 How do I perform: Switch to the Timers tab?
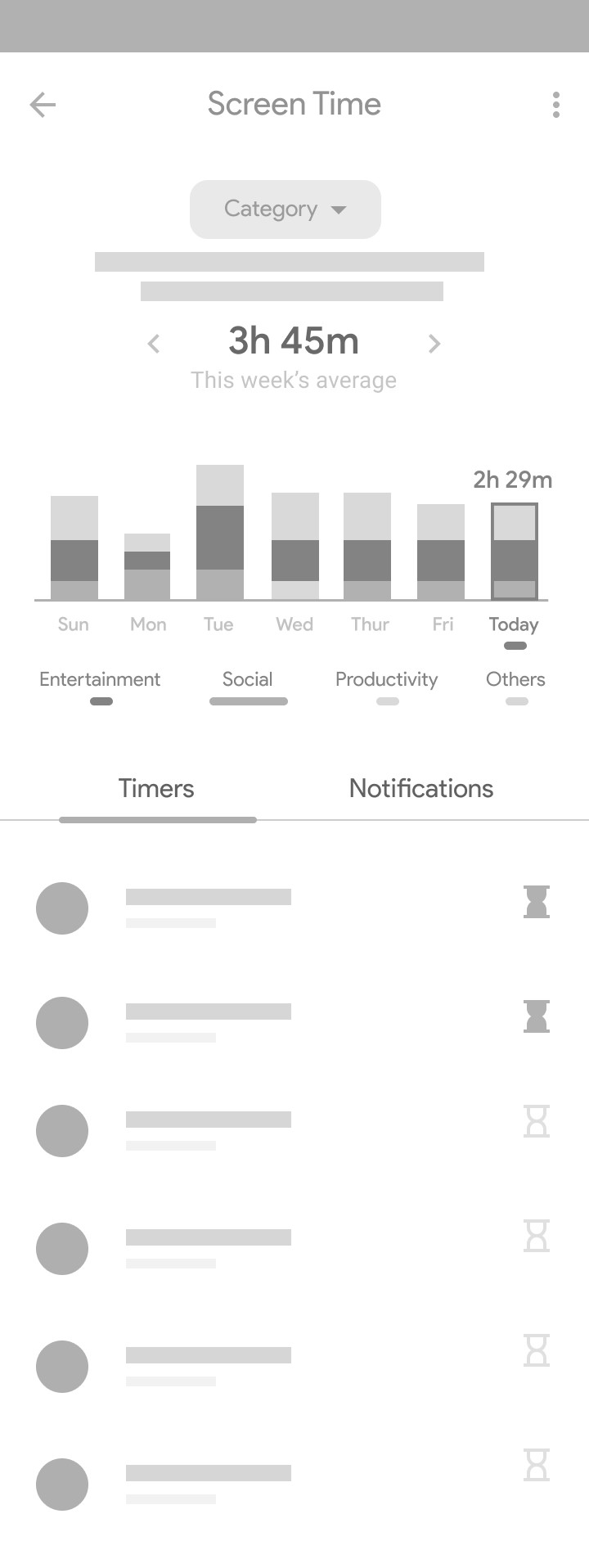[x=156, y=789]
